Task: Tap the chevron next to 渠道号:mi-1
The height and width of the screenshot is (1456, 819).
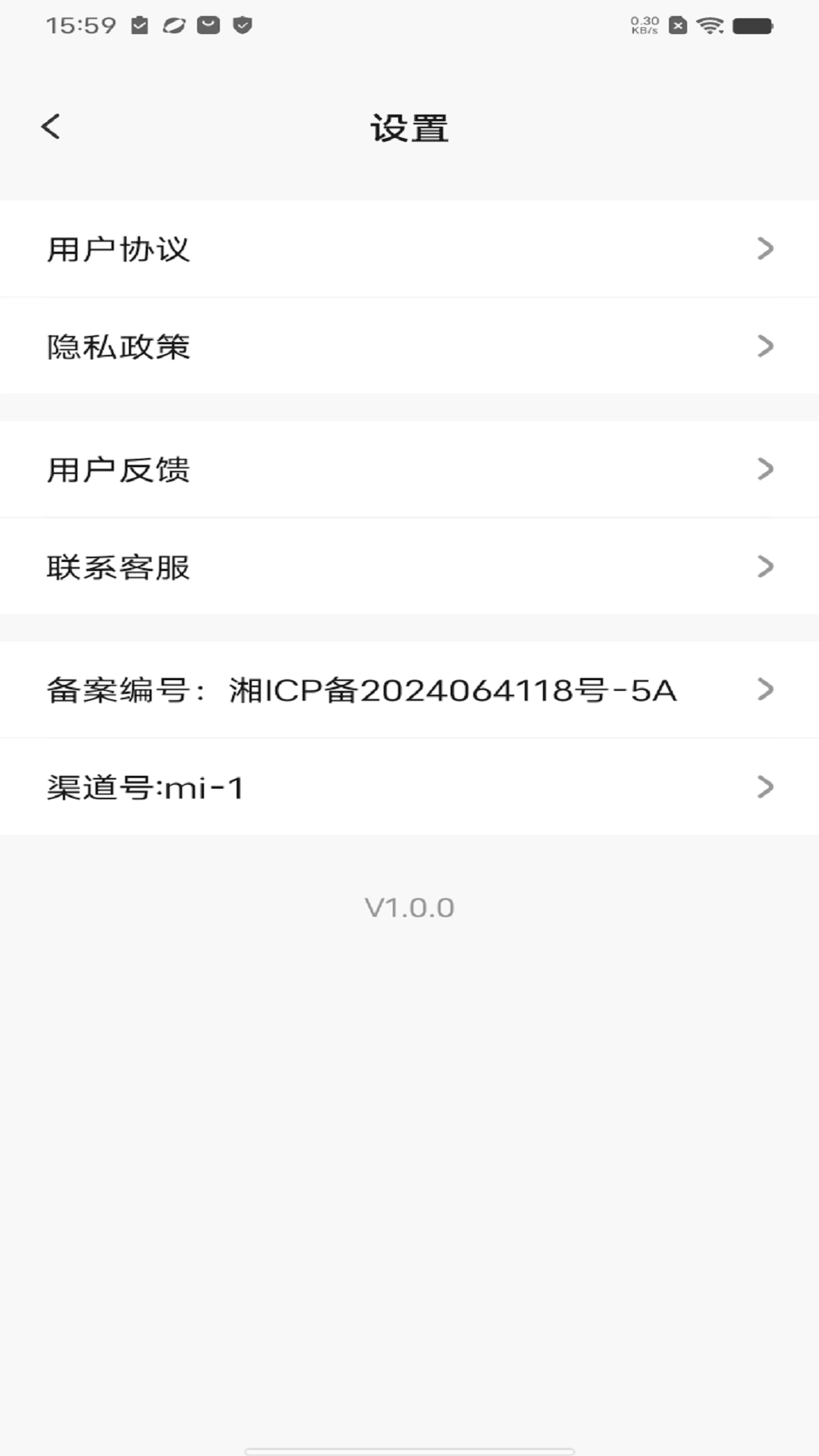Action: click(767, 787)
